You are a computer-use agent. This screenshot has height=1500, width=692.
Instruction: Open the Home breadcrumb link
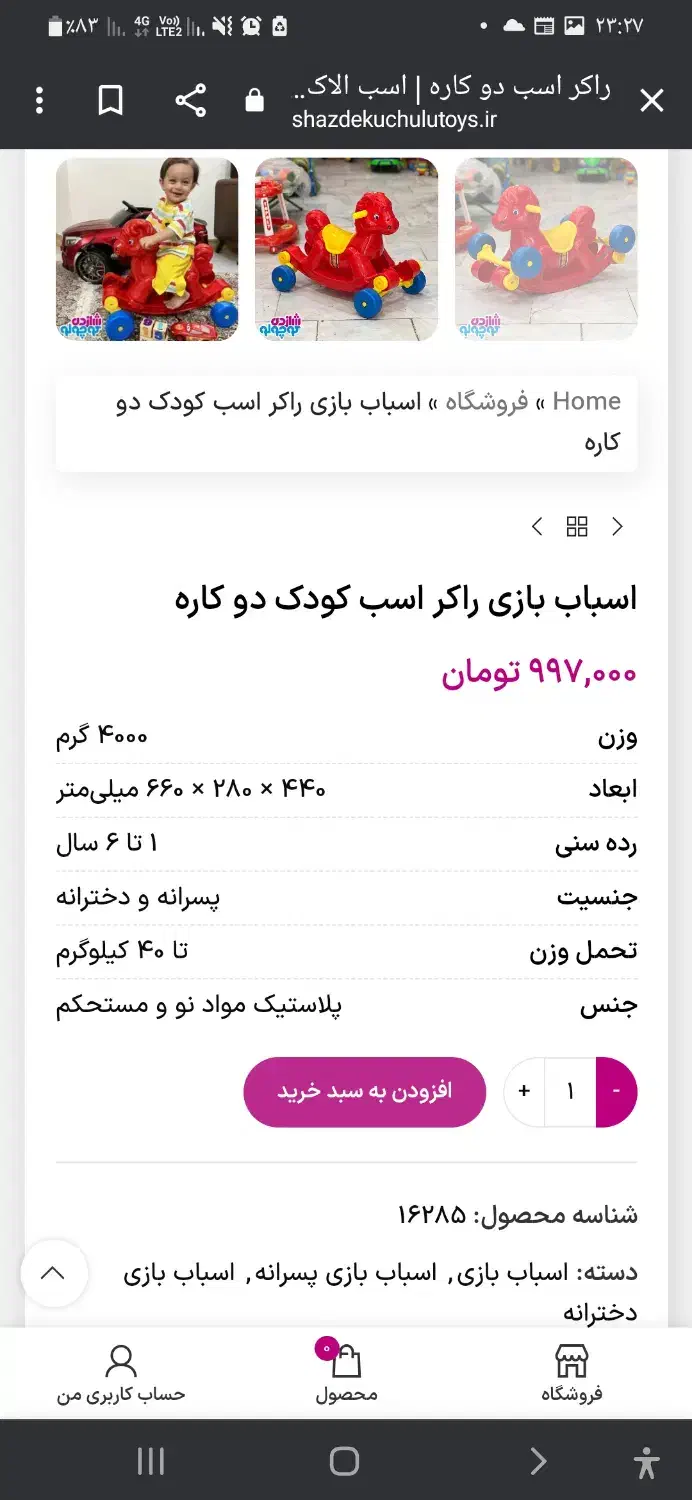tap(586, 401)
